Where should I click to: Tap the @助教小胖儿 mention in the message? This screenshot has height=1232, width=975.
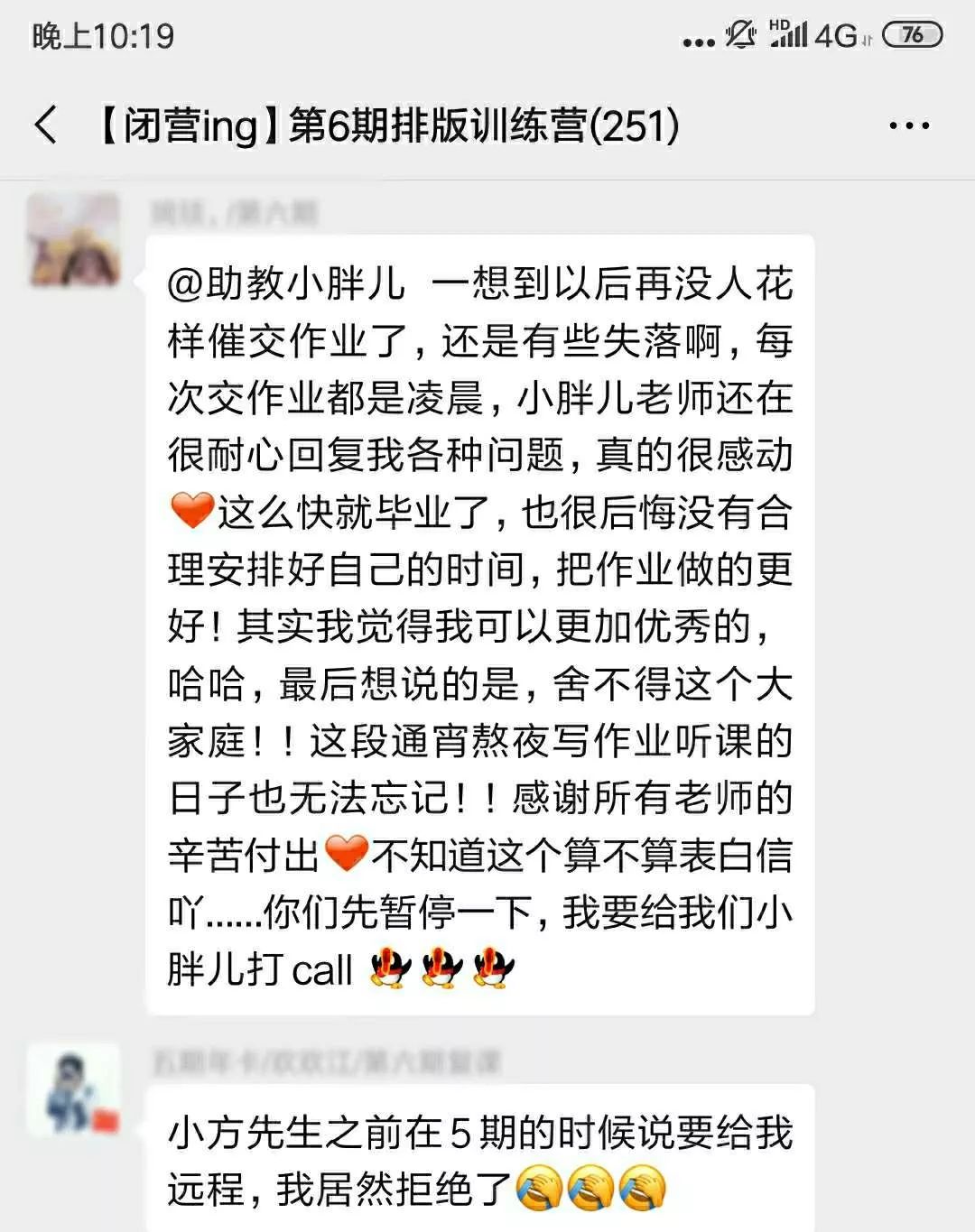coord(286,284)
